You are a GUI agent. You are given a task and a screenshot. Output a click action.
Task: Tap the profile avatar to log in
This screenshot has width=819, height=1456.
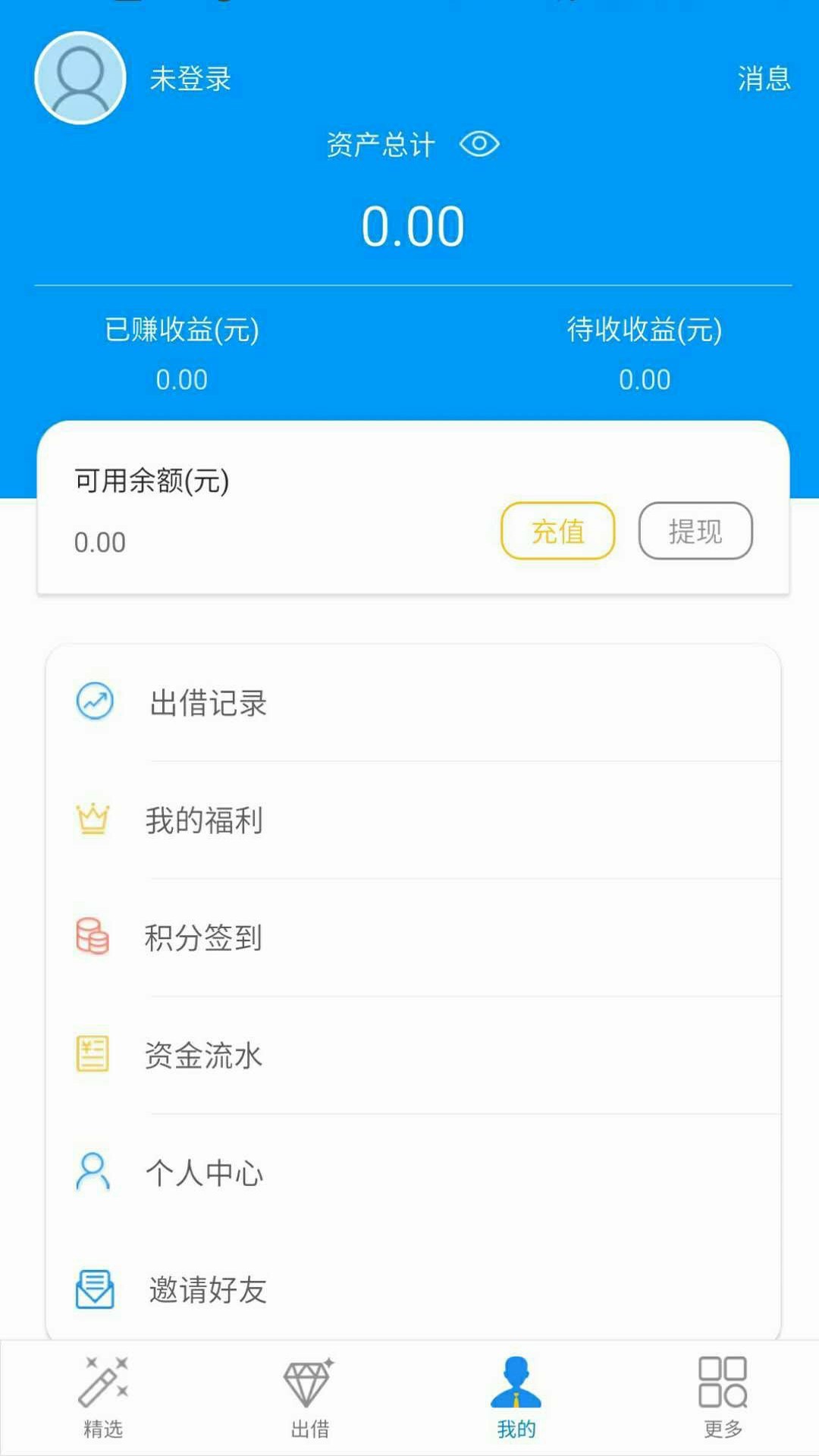80,78
